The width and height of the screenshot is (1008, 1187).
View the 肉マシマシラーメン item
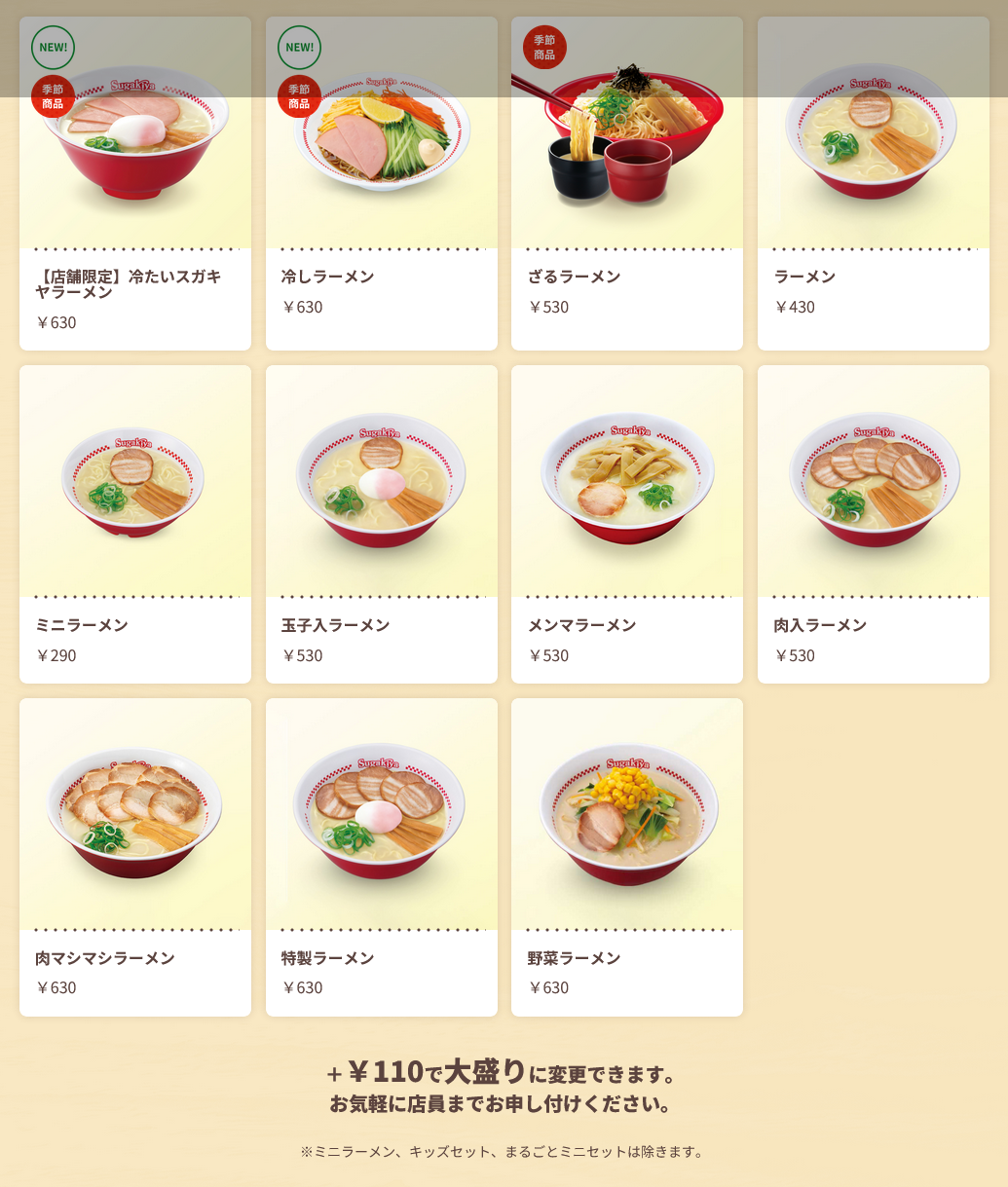pos(135,856)
